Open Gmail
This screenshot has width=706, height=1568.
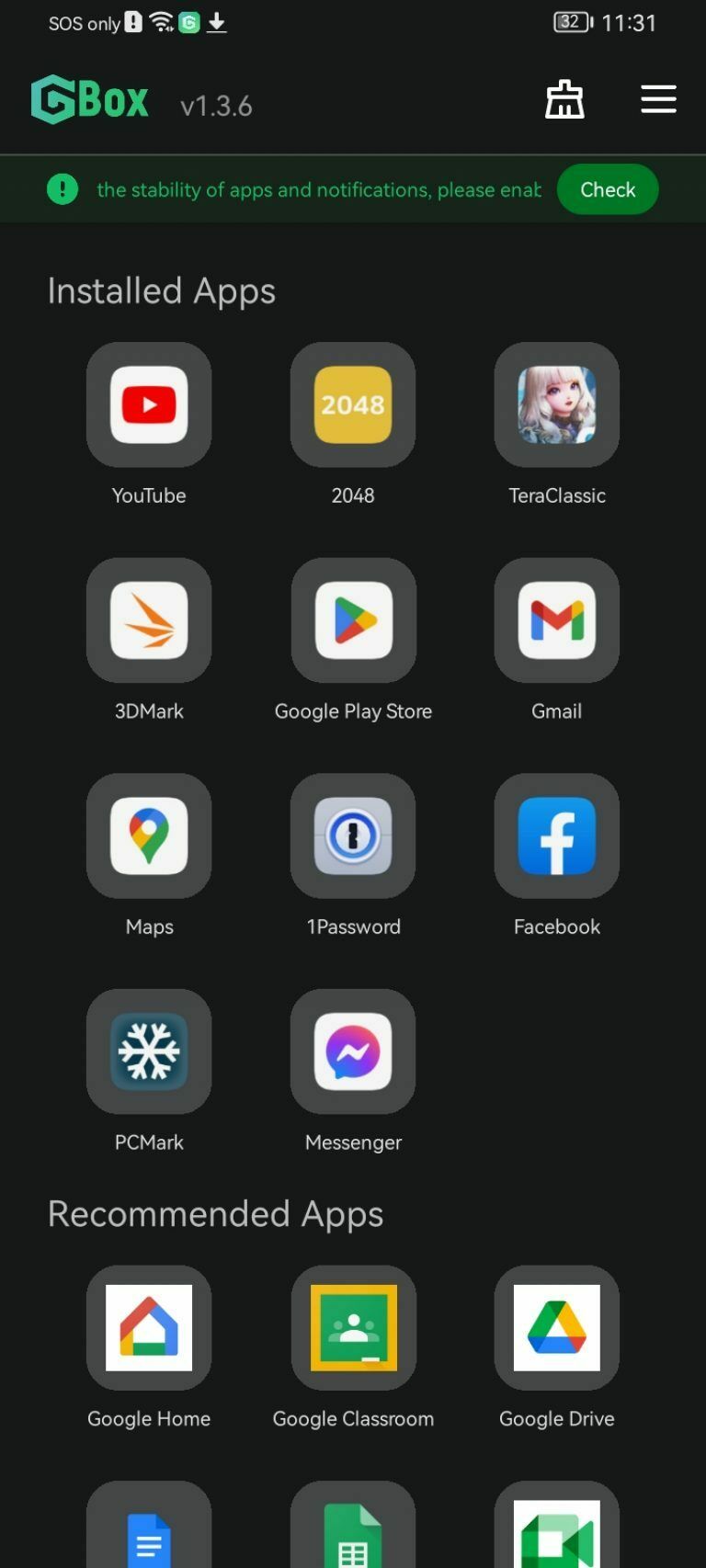[556, 620]
